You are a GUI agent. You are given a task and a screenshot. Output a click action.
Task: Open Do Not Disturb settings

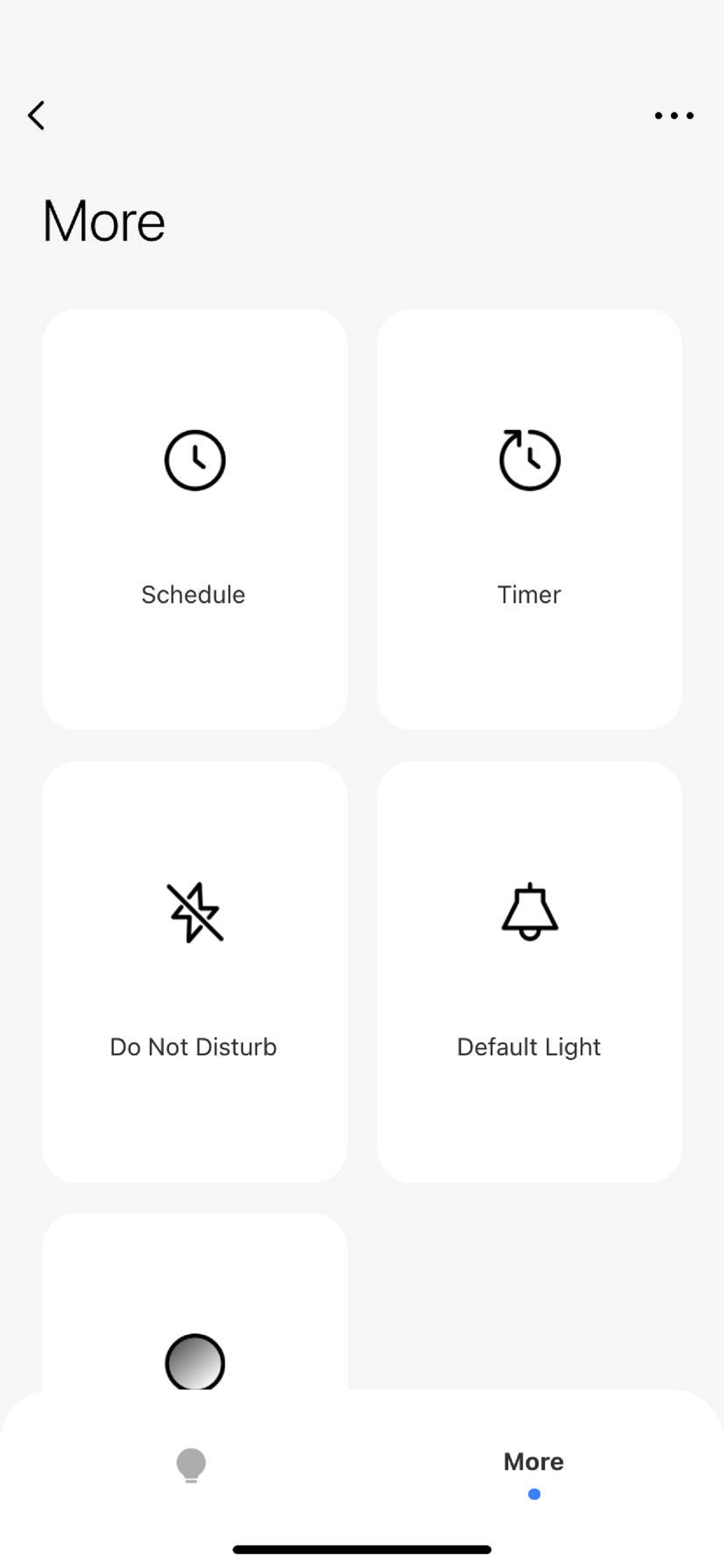coord(195,971)
